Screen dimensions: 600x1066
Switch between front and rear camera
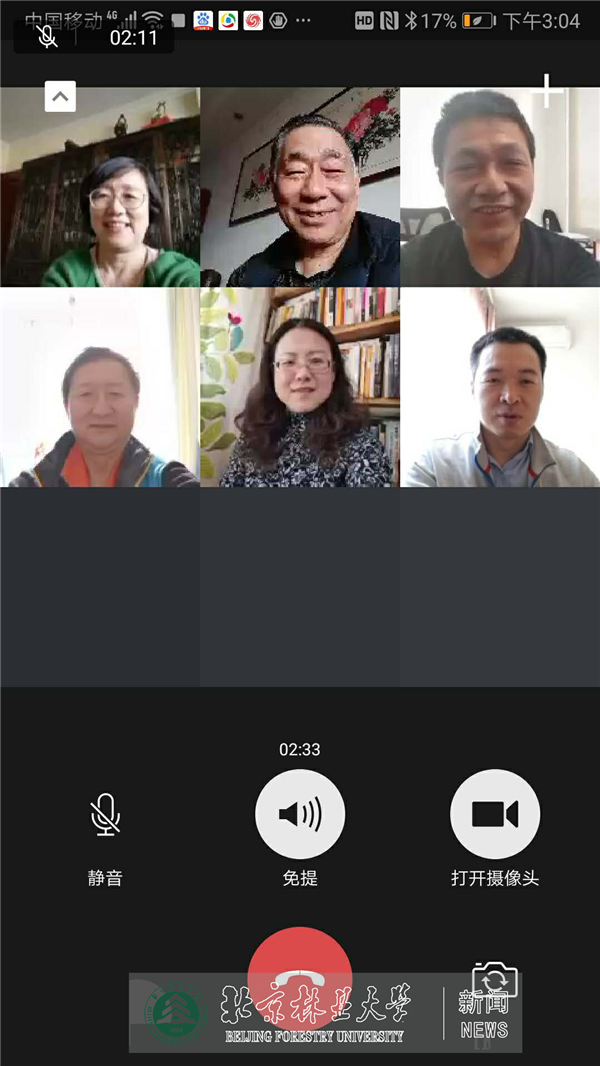pos(495,980)
